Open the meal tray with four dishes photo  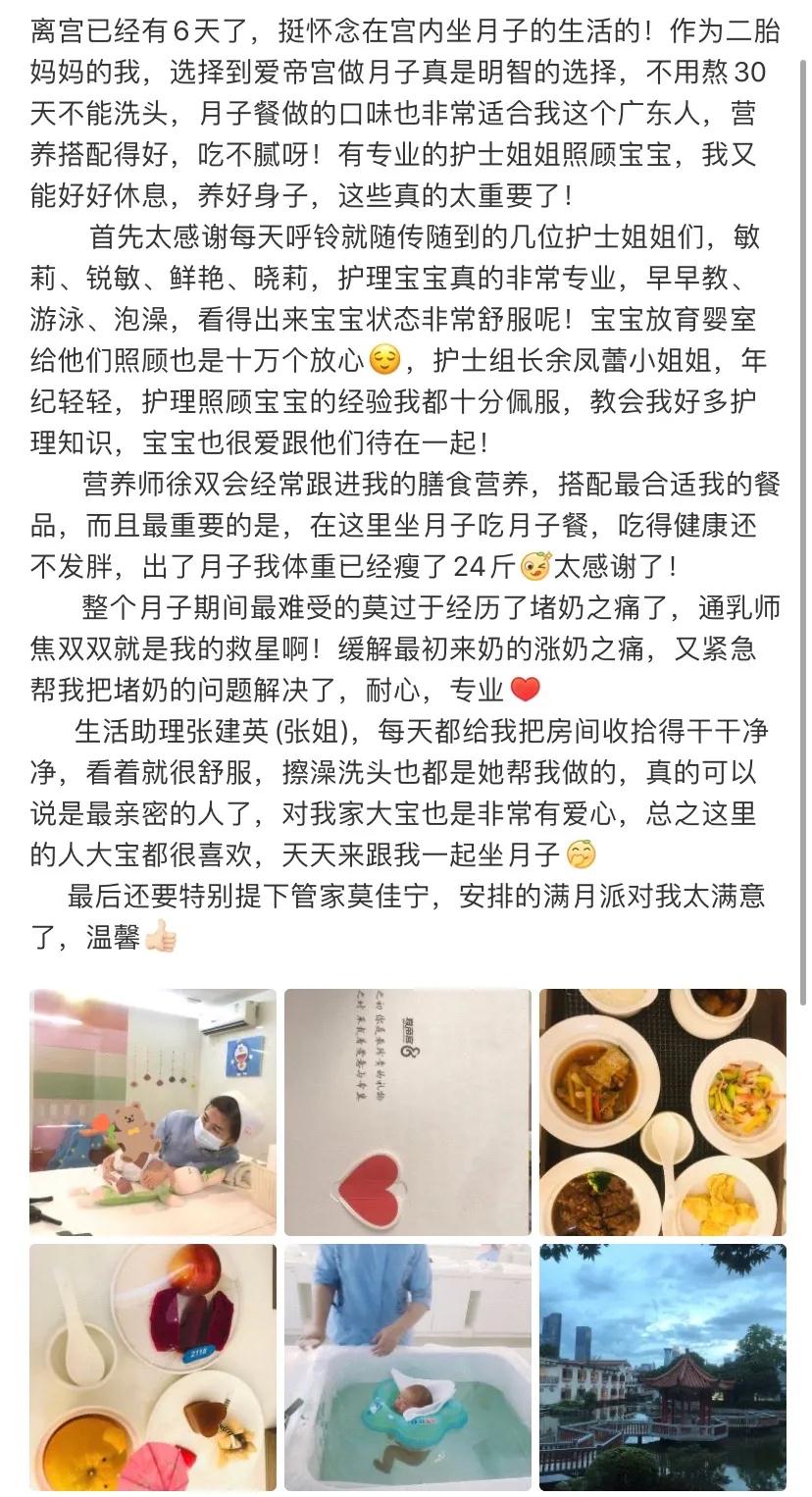click(662, 1111)
